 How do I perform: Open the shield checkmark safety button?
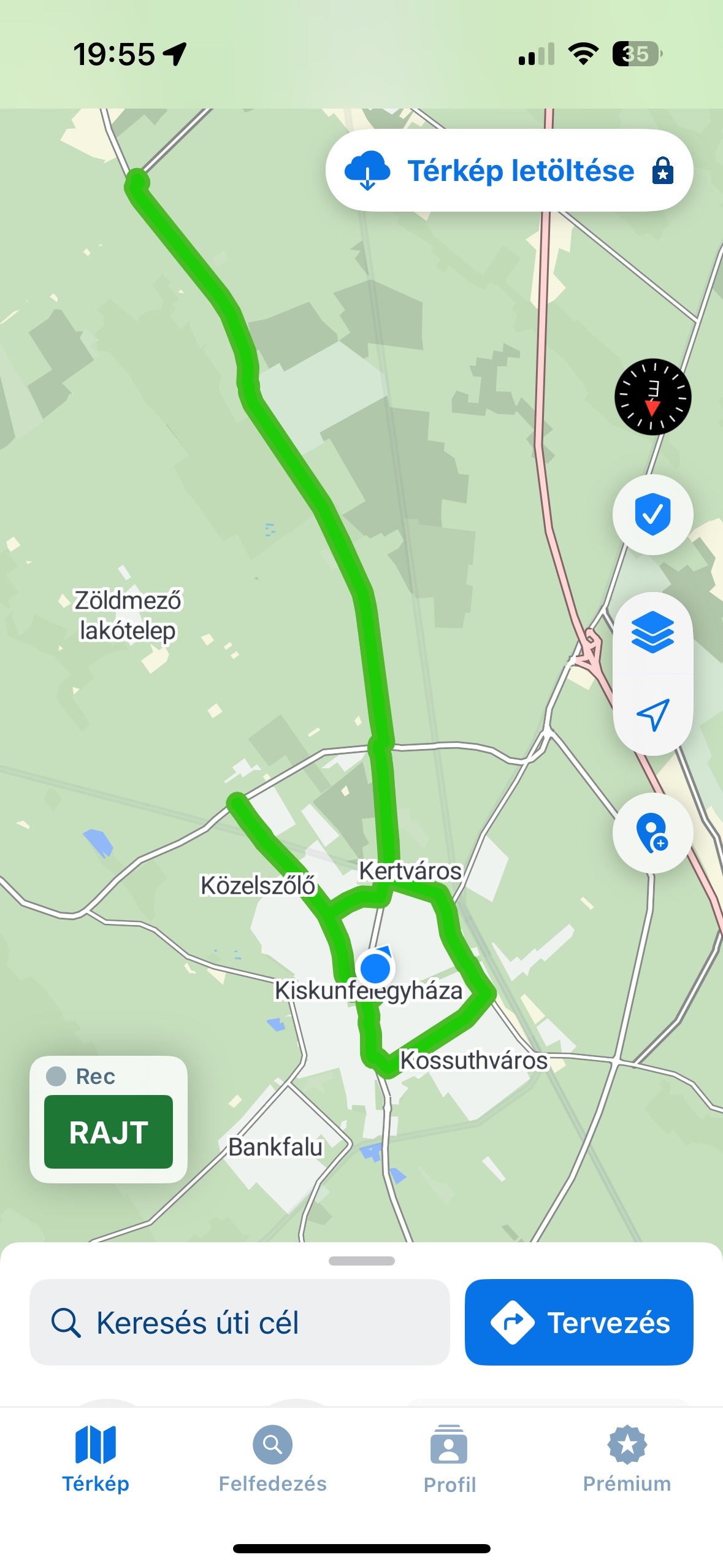coord(652,514)
